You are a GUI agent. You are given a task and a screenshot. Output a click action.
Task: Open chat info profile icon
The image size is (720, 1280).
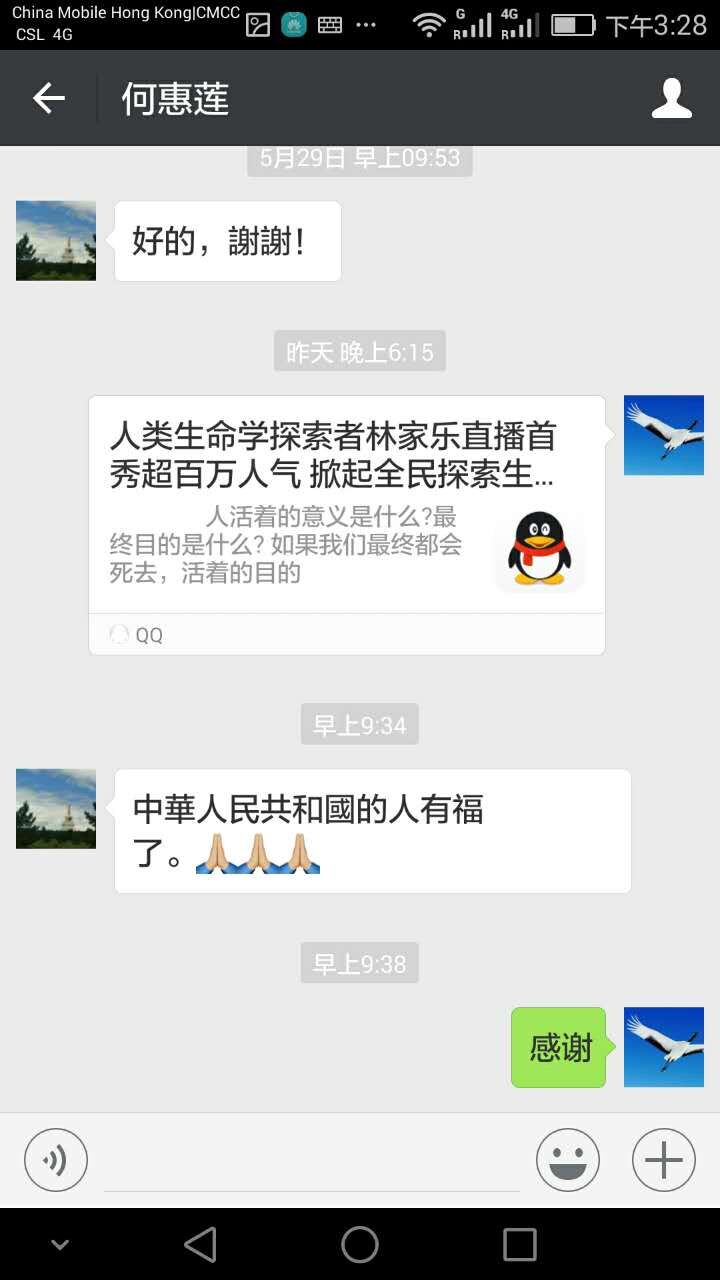tap(671, 98)
